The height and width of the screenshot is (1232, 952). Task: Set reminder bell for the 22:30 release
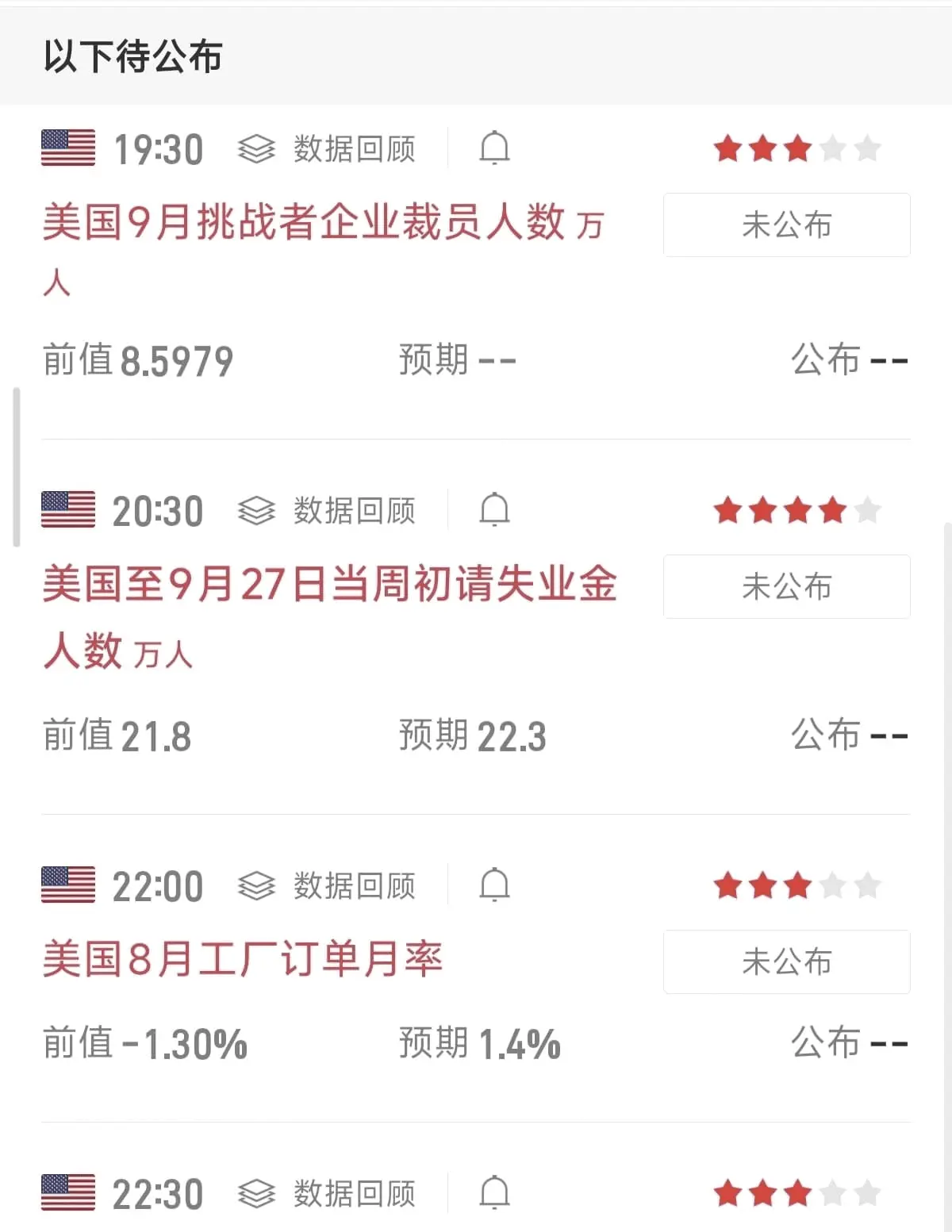[x=494, y=1193]
